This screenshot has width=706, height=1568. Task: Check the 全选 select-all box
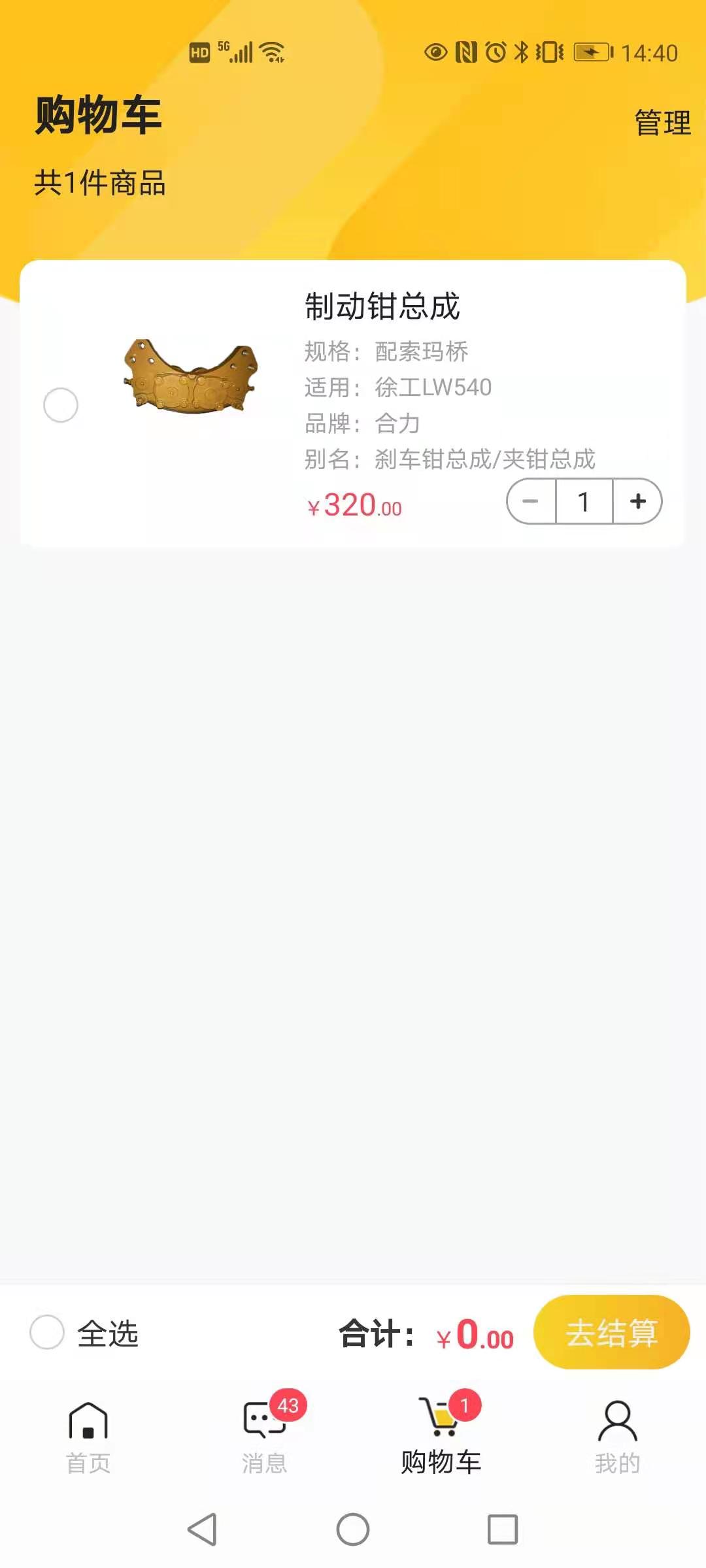(x=48, y=1331)
